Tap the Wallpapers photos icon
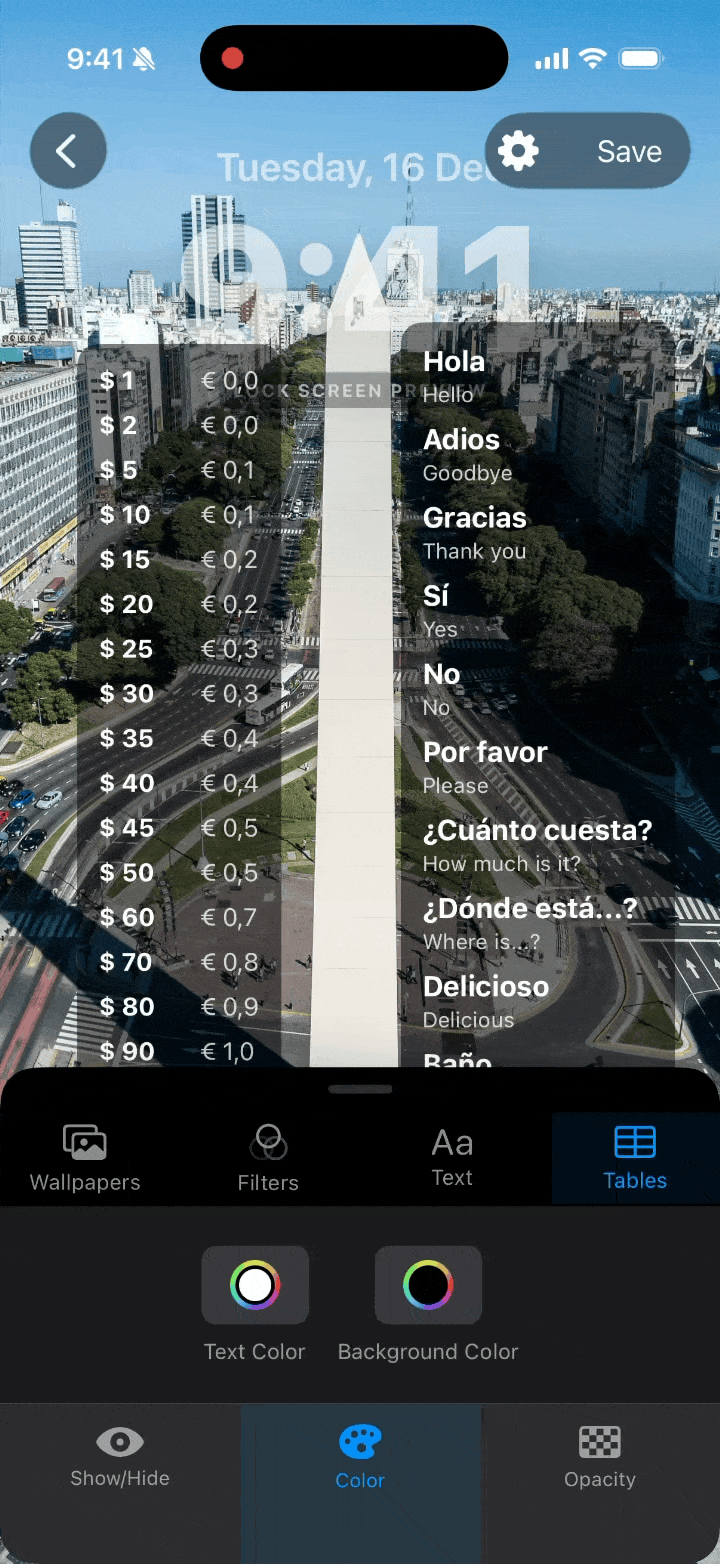The width and height of the screenshot is (720, 1564). [85, 1142]
